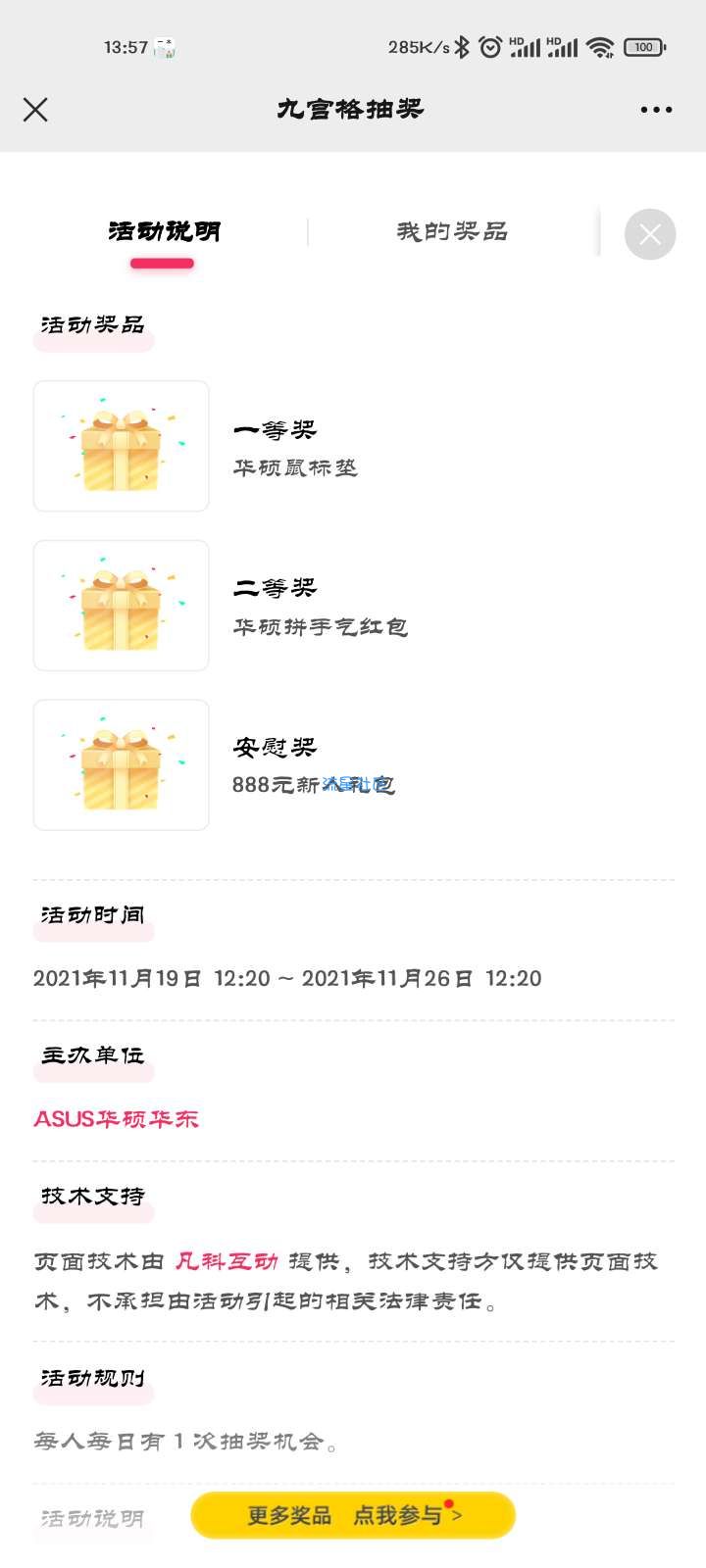This screenshot has width=706, height=1568.
Task: Open the three-dot overflow menu
Action: pos(656,109)
